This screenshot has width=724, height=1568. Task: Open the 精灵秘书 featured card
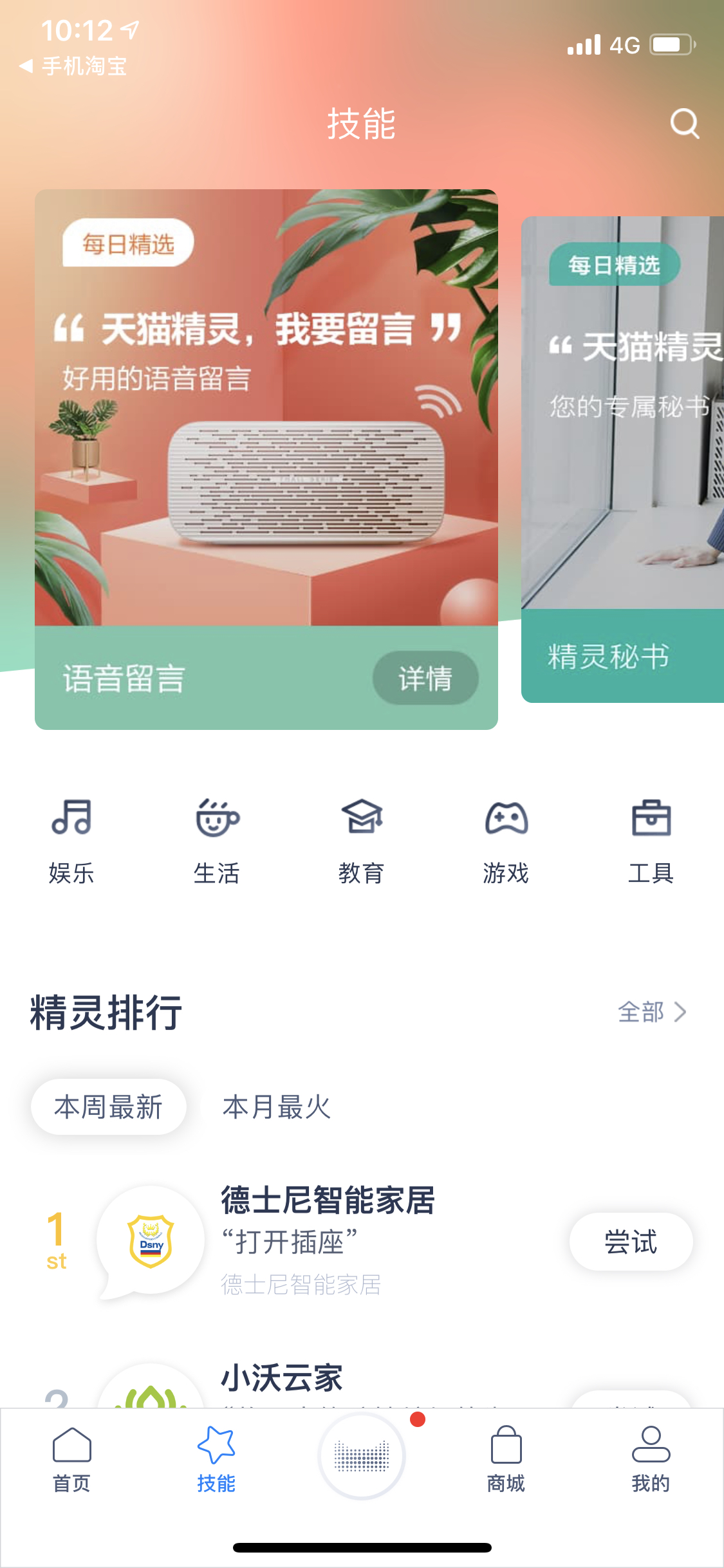(x=622, y=460)
